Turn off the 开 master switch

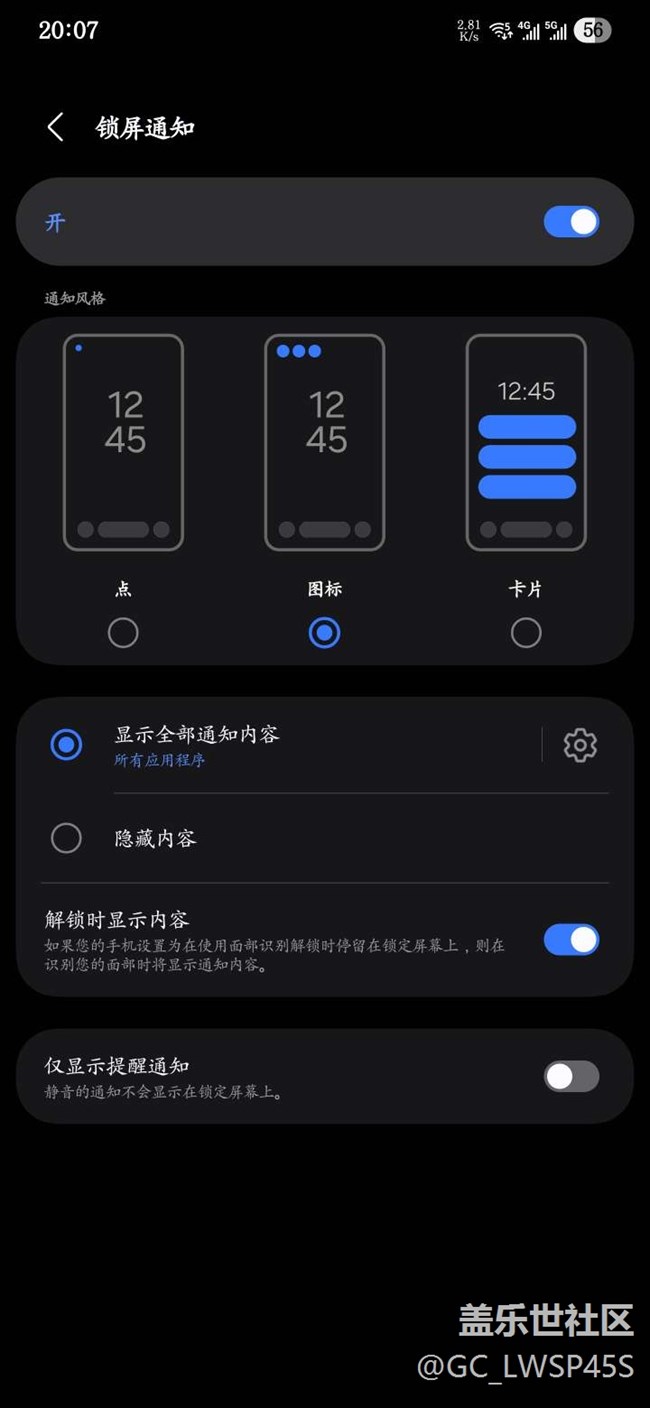click(x=571, y=222)
